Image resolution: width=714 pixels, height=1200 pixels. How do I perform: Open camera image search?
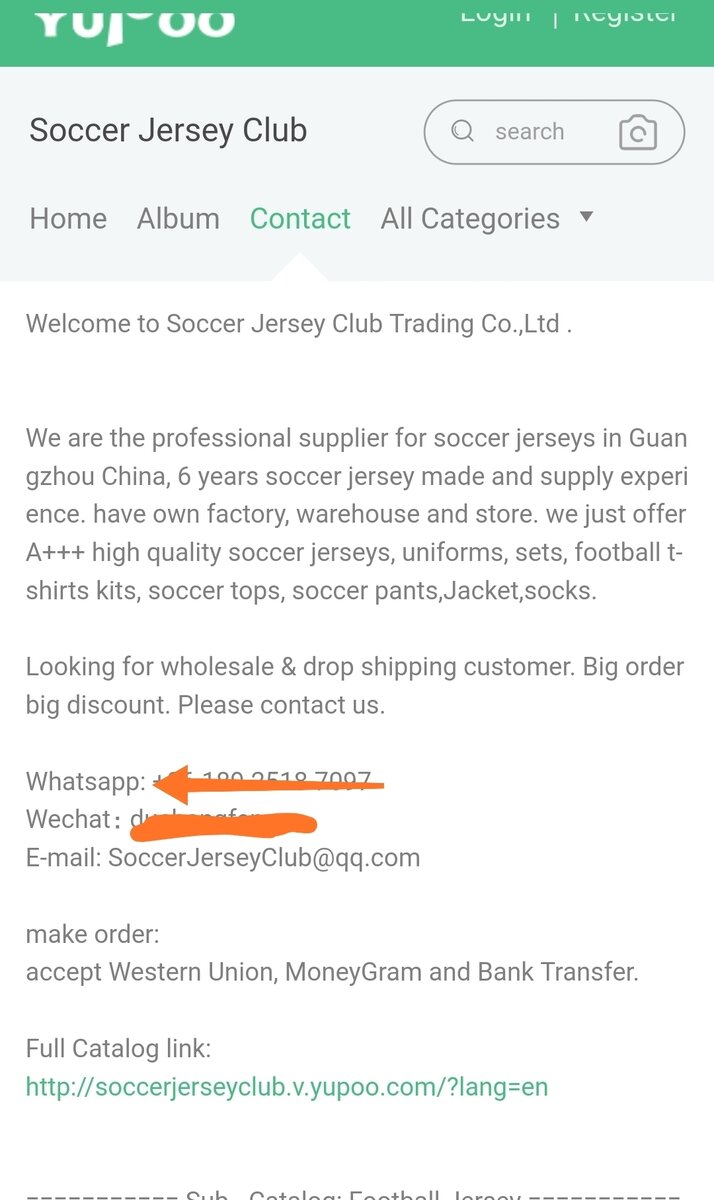tap(638, 132)
